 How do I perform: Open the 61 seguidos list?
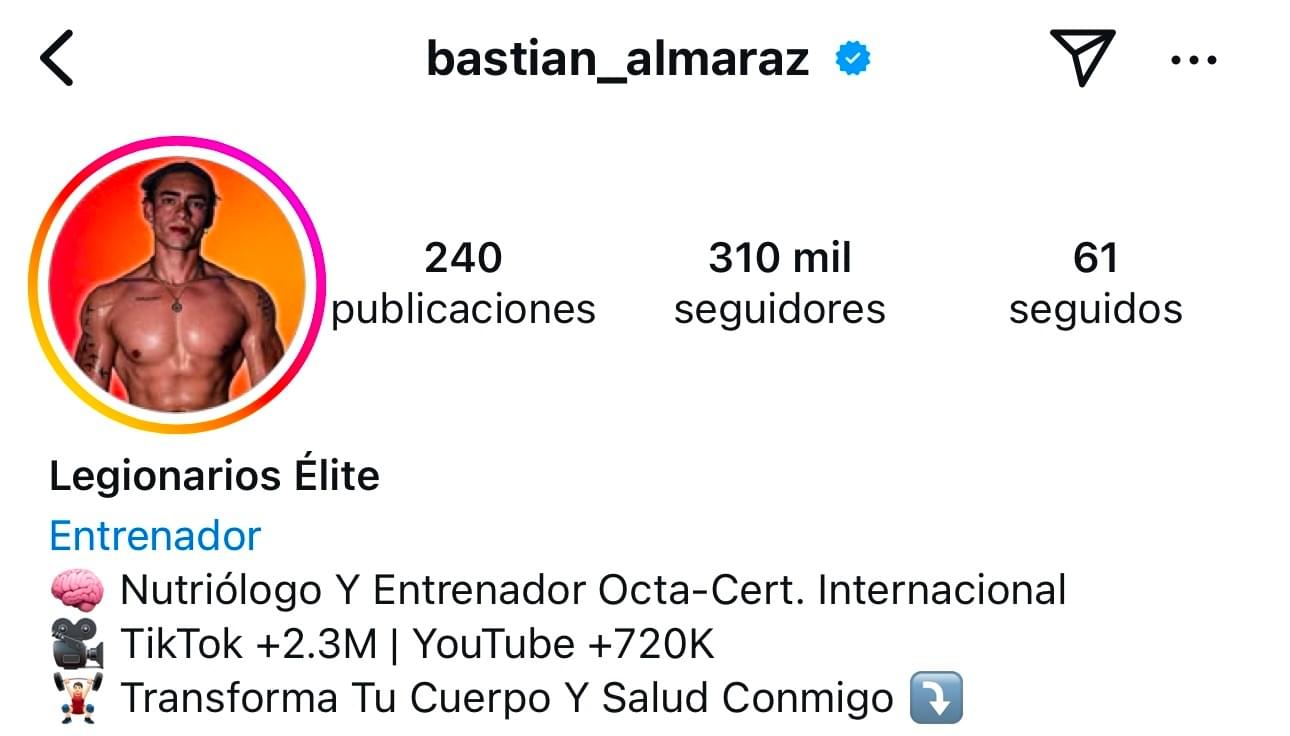pyautogui.click(x=1095, y=283)
